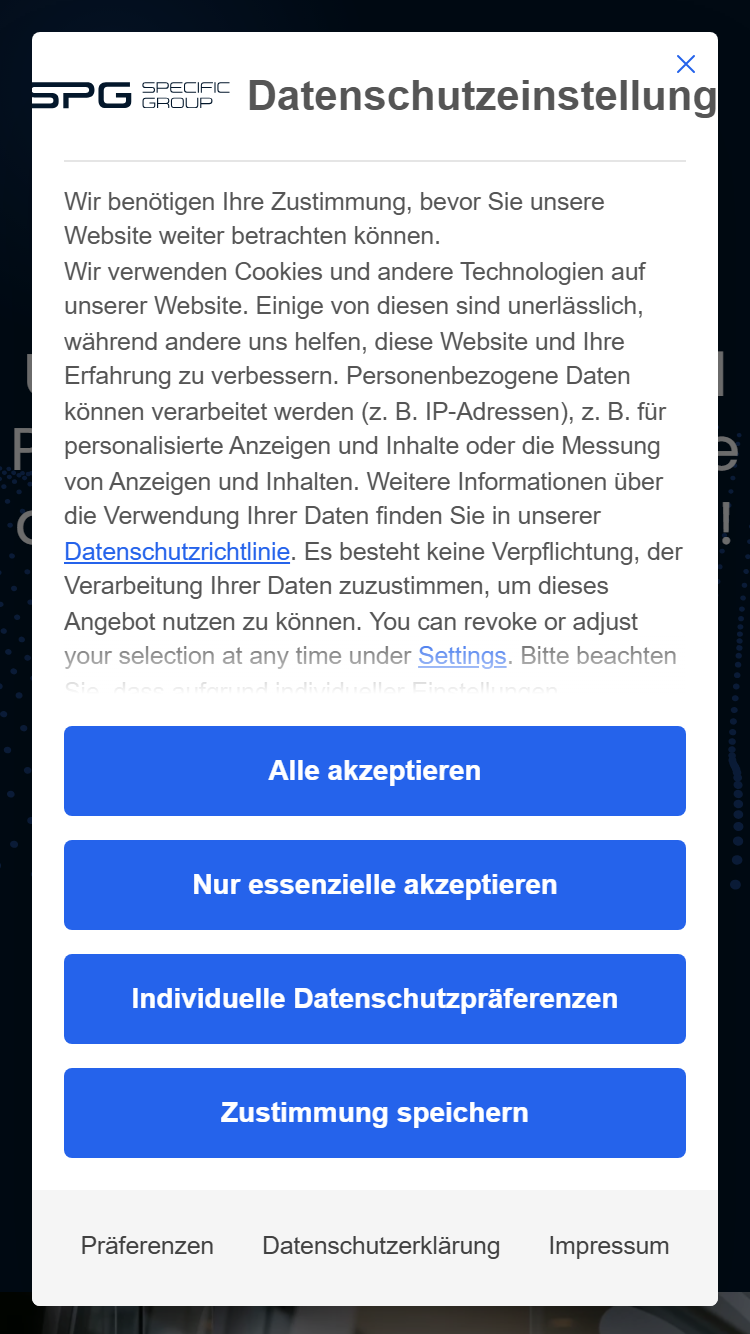Open the Impressum footer link
Image resolution: width=750 pixels, height=1334 pixels.
609,1246
